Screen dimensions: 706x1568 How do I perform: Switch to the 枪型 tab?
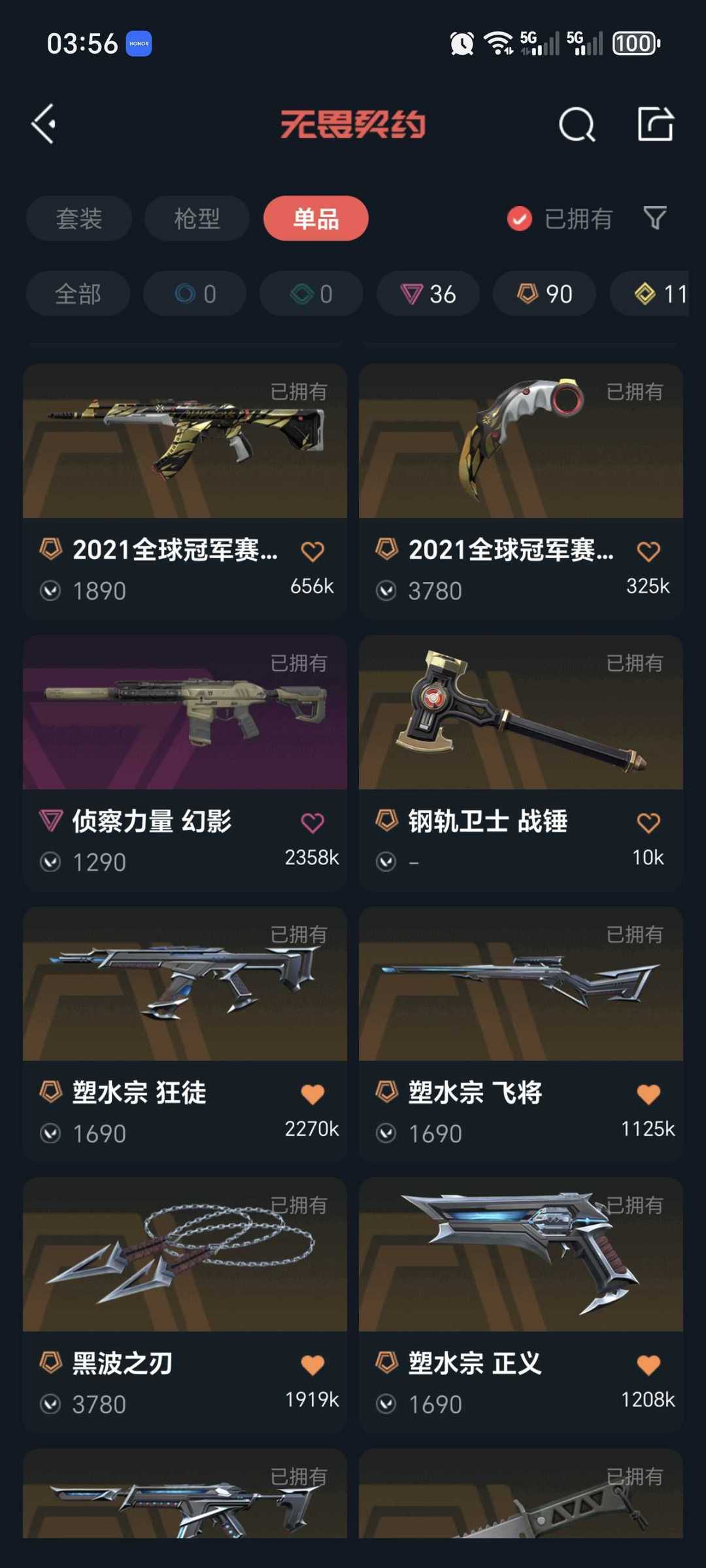pos(196,218)
